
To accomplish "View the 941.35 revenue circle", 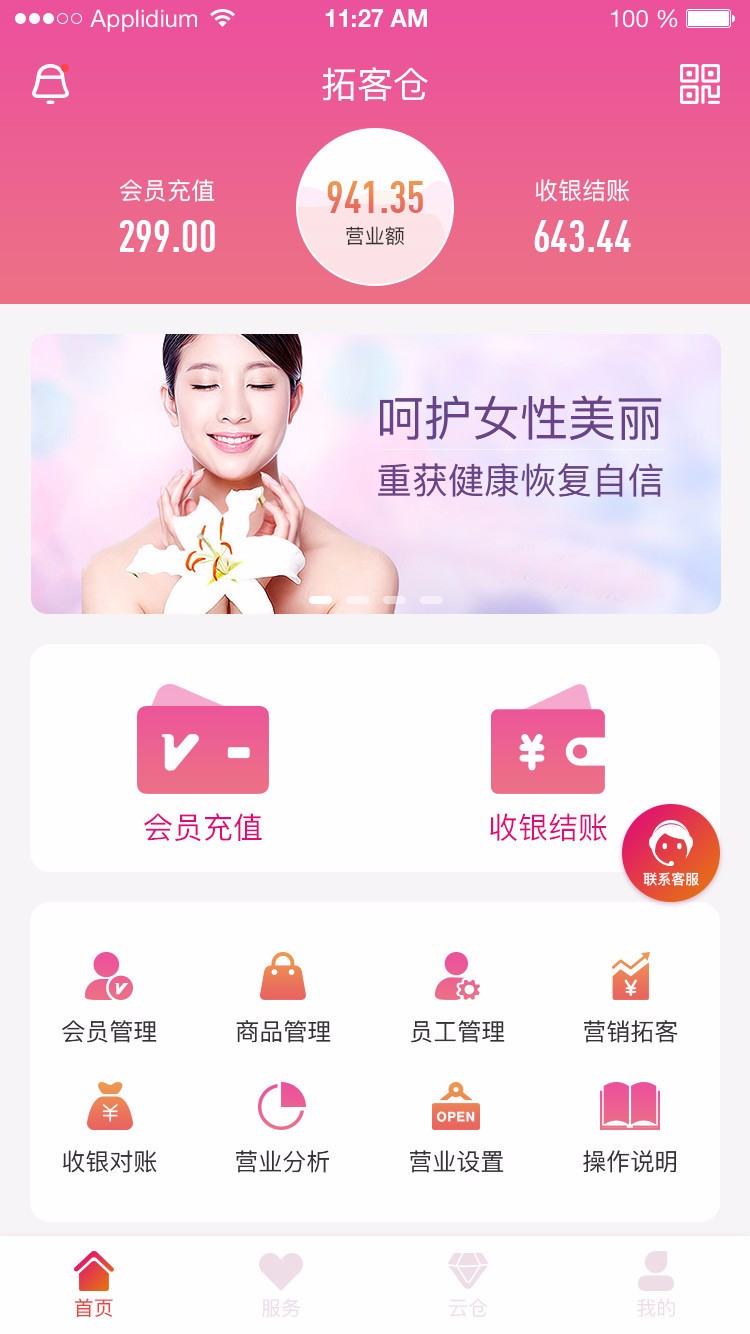I will (x=374, y=206).
